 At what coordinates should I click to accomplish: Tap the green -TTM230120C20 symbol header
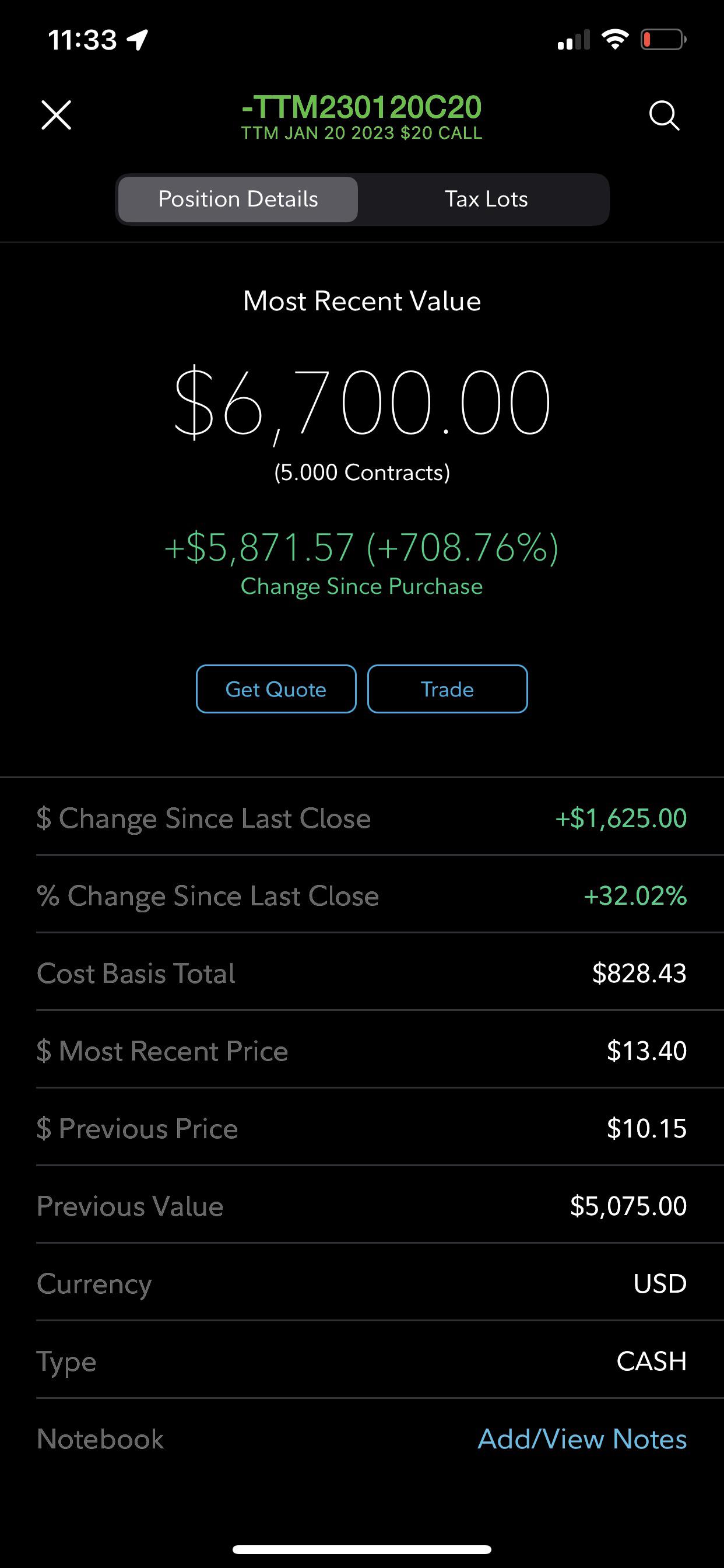pyautogui.click(x=361, y=107)
